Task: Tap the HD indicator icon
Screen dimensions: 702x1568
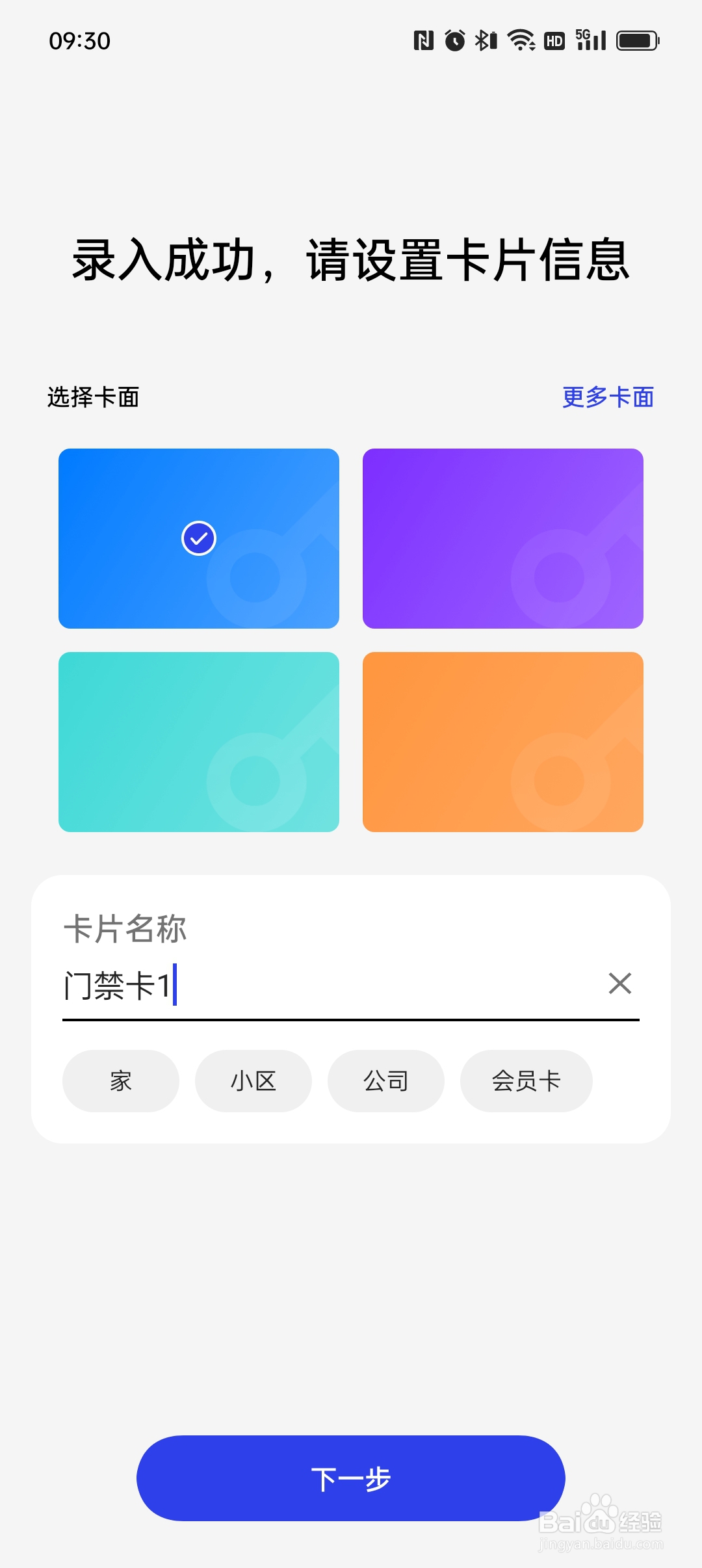Action: (554, 40)
